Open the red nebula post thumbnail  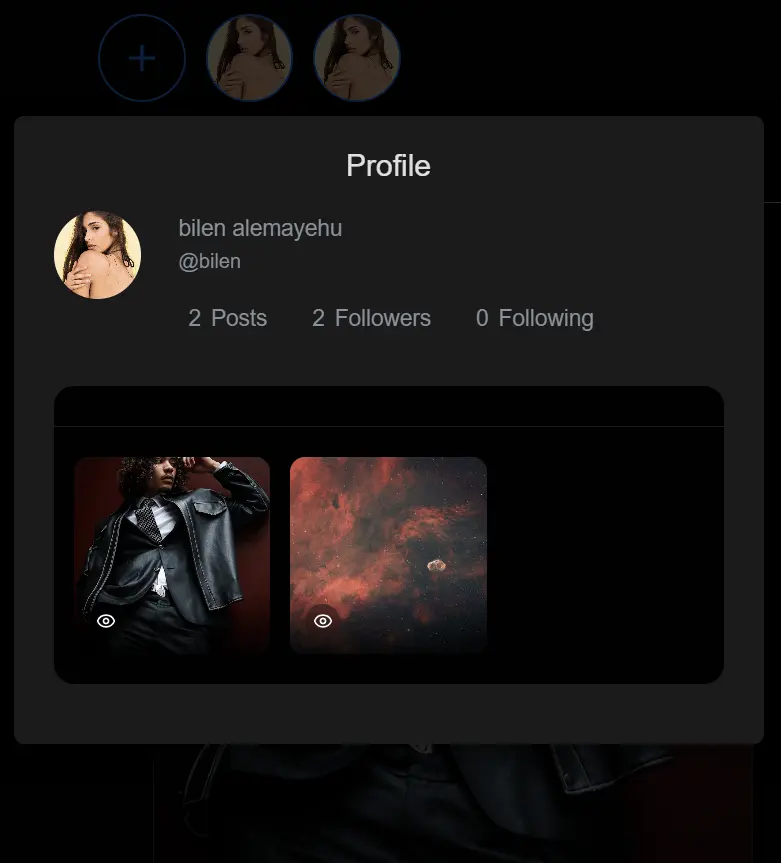388,540
